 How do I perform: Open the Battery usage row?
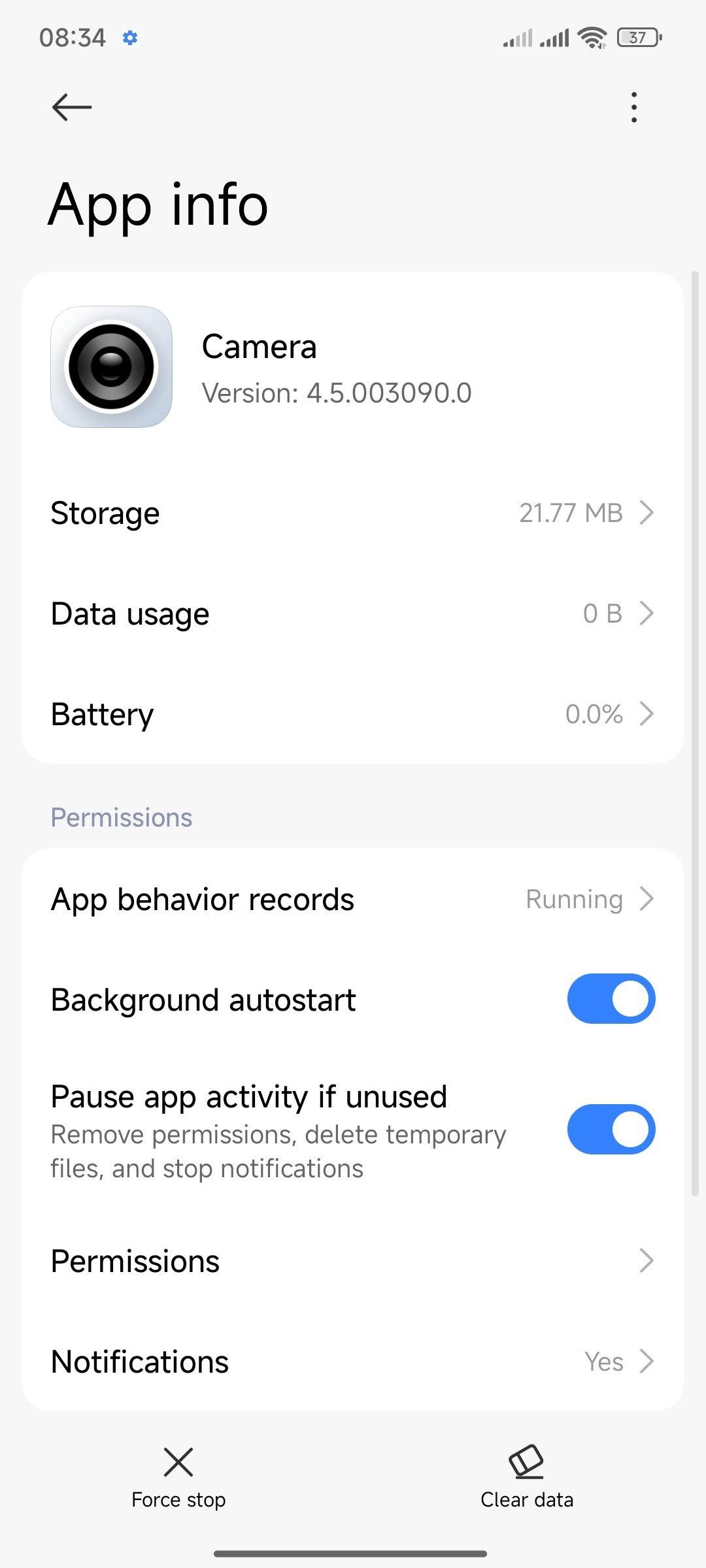[353, 714]
